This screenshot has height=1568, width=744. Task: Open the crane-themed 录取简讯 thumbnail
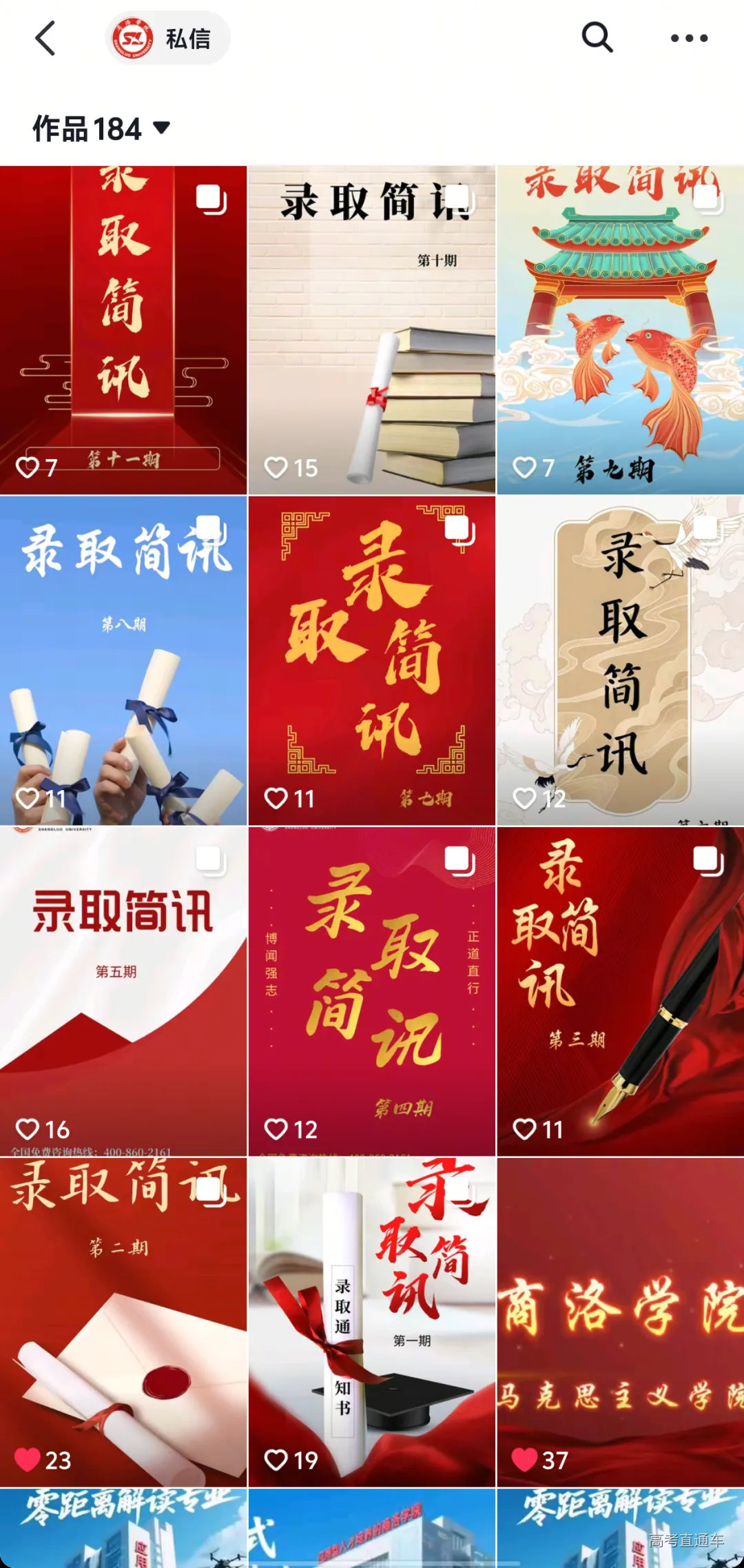tap(620, 655)
